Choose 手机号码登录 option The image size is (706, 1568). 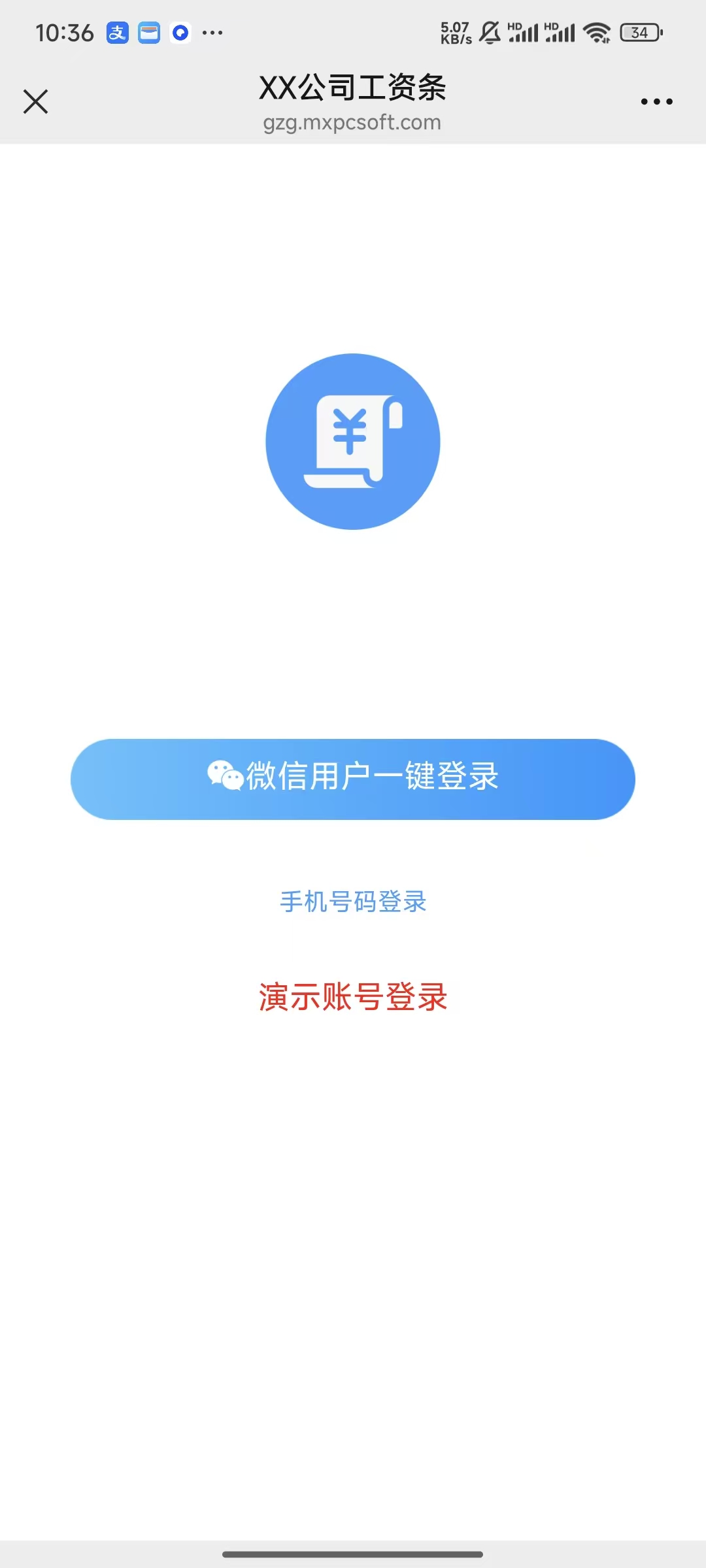(353, 902)
